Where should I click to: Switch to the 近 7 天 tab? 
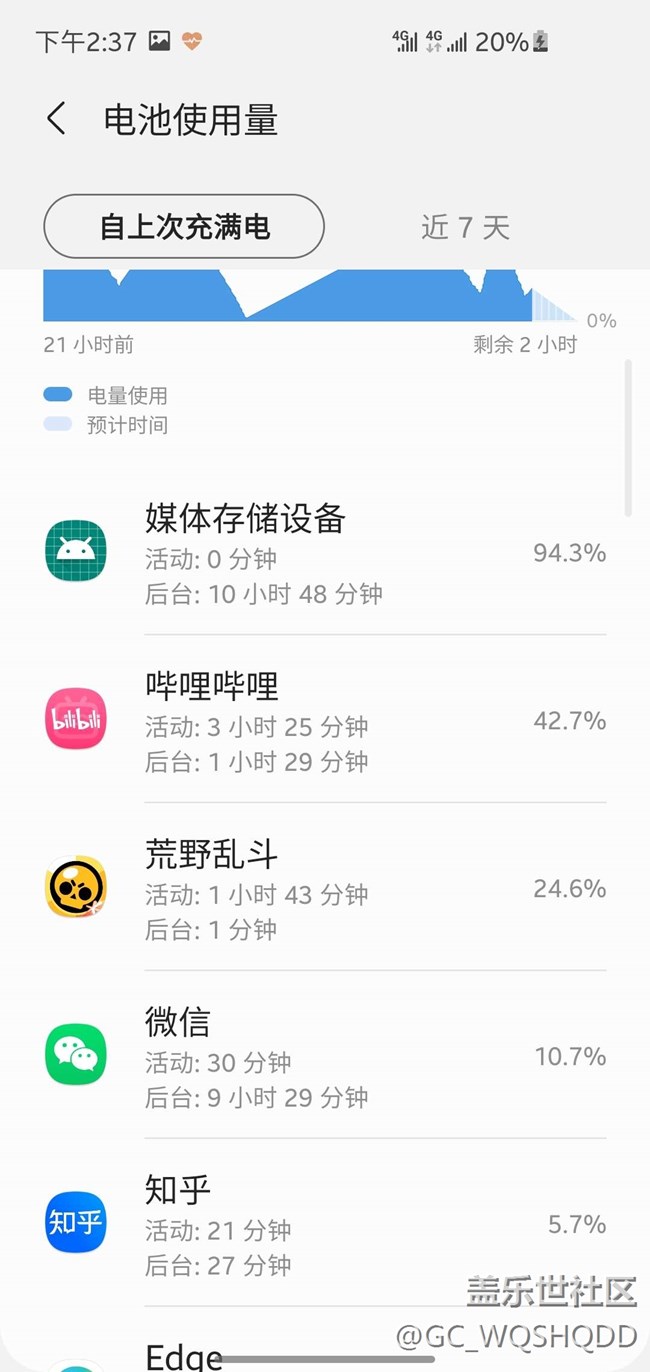(465, 227)
